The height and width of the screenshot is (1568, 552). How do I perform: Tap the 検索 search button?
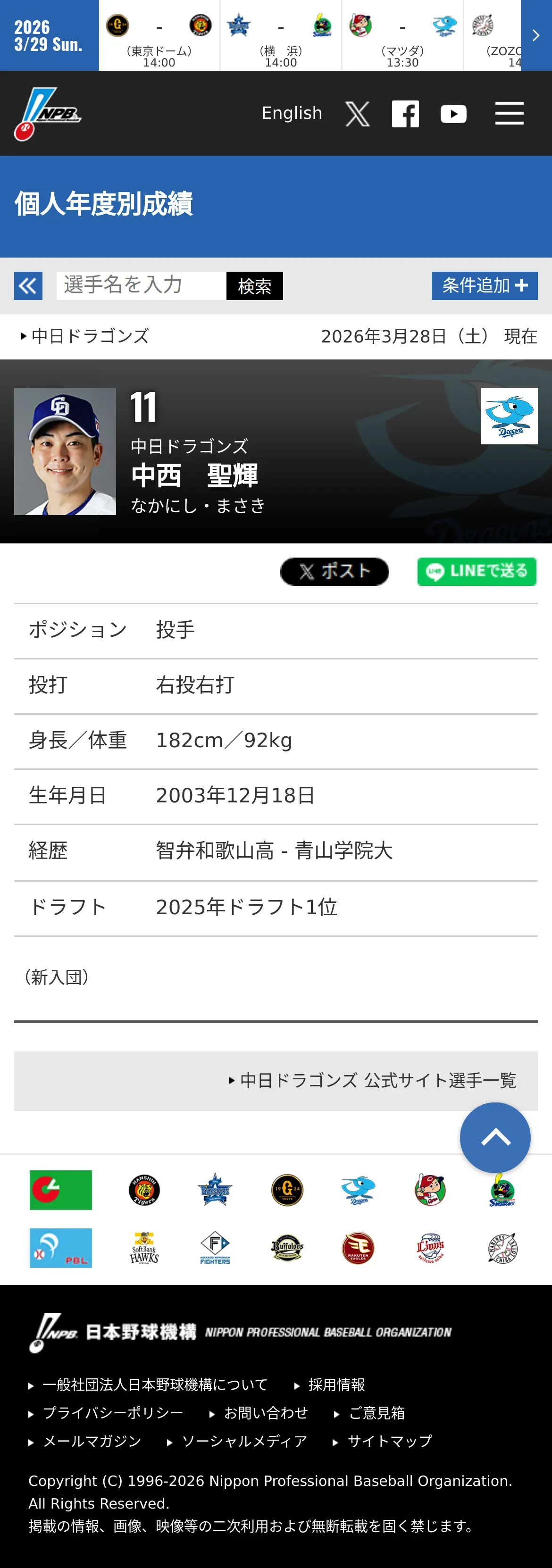(x=254, y=285)
